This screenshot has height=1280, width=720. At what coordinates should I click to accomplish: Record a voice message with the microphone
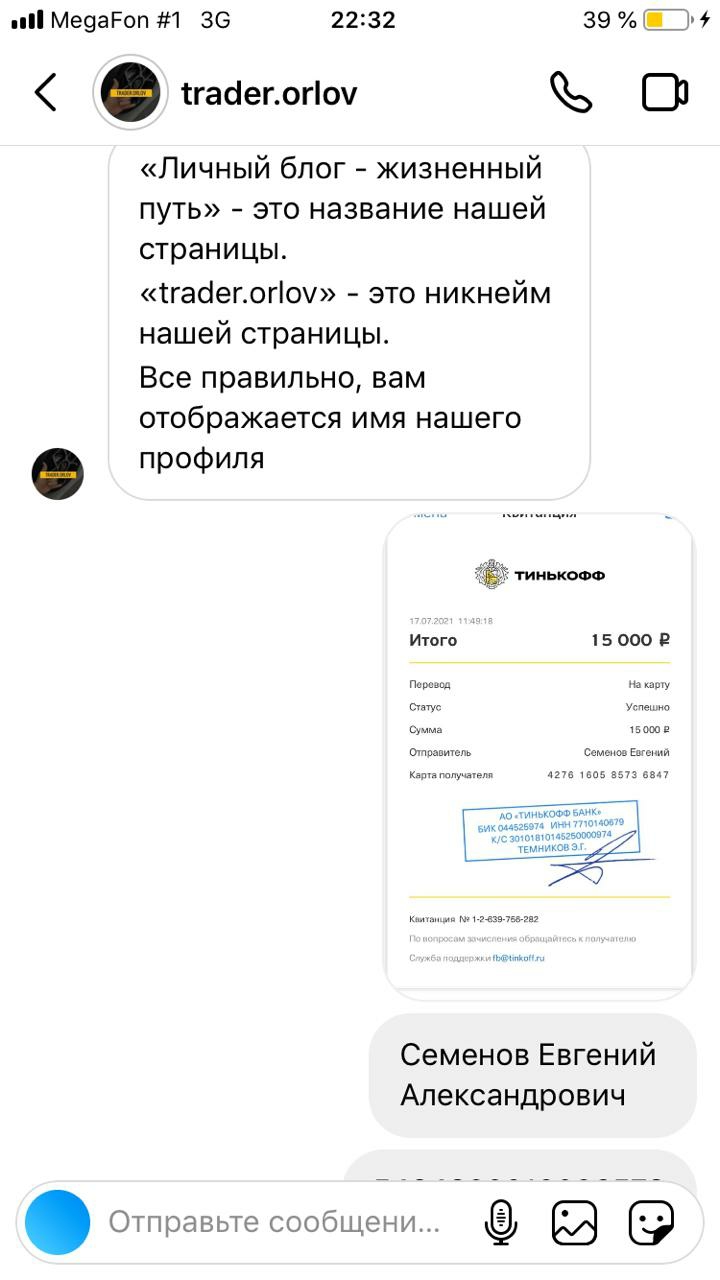[x=500, y=1222]
